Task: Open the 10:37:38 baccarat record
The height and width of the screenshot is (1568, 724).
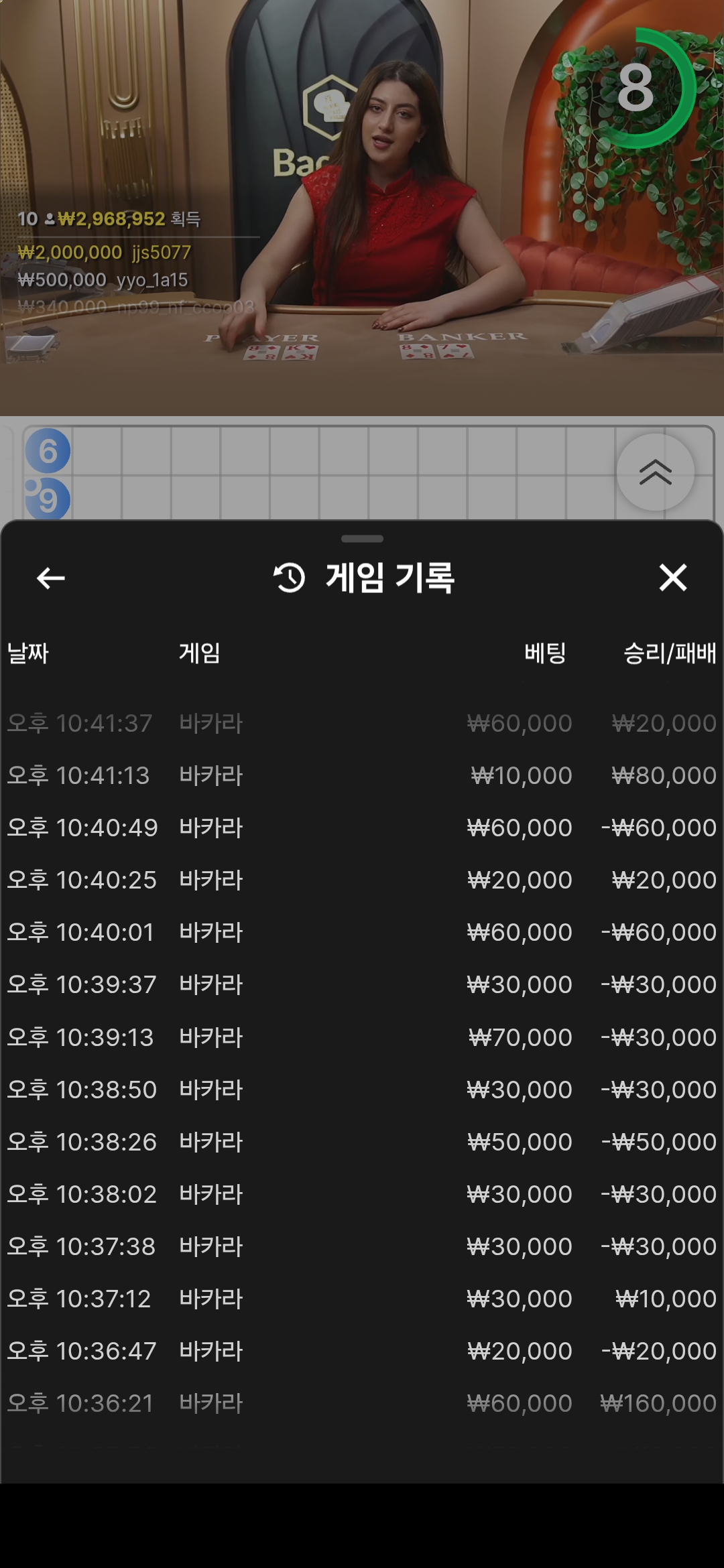Action: point(362,1246)
